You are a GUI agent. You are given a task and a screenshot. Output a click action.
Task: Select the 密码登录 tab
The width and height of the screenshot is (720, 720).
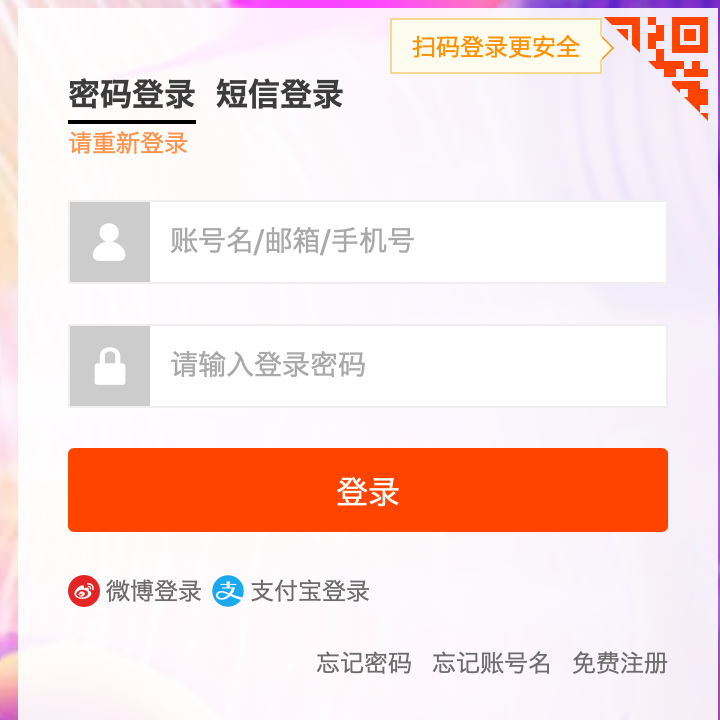[132, 95]
